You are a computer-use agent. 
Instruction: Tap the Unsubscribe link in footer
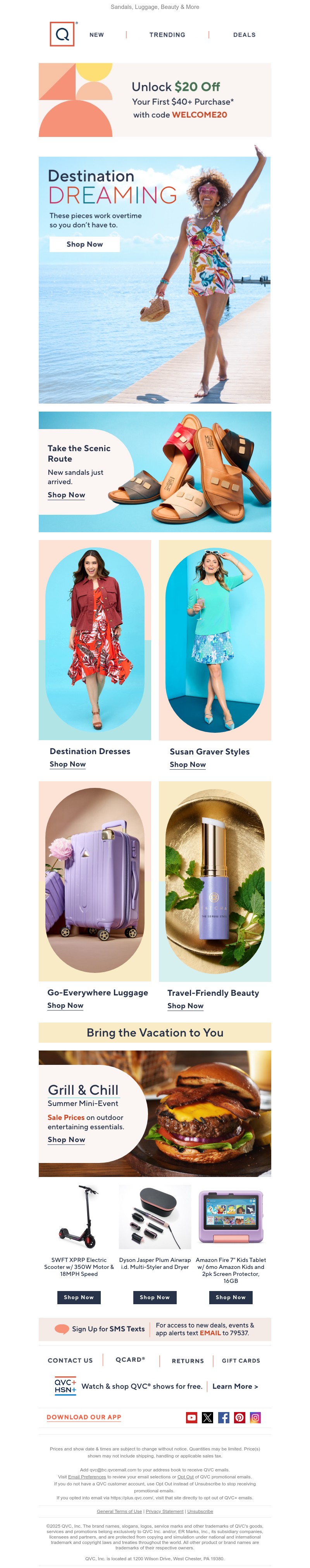pos(200,1511)
